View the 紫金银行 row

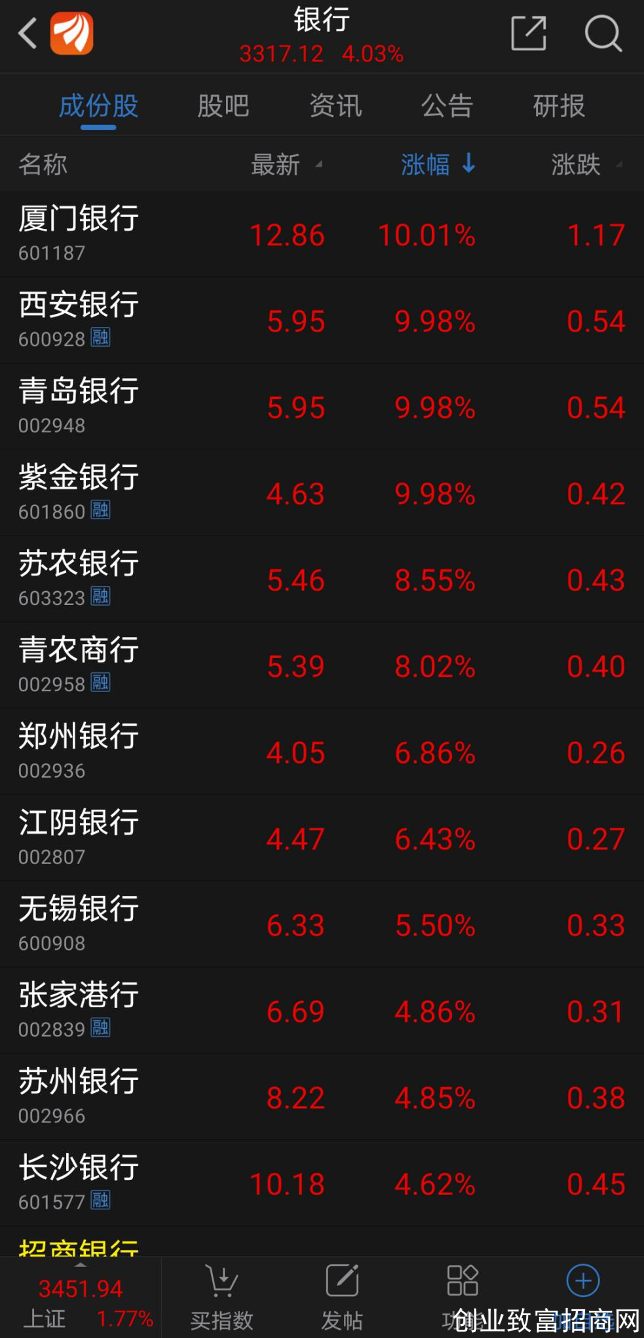point(322,493)
